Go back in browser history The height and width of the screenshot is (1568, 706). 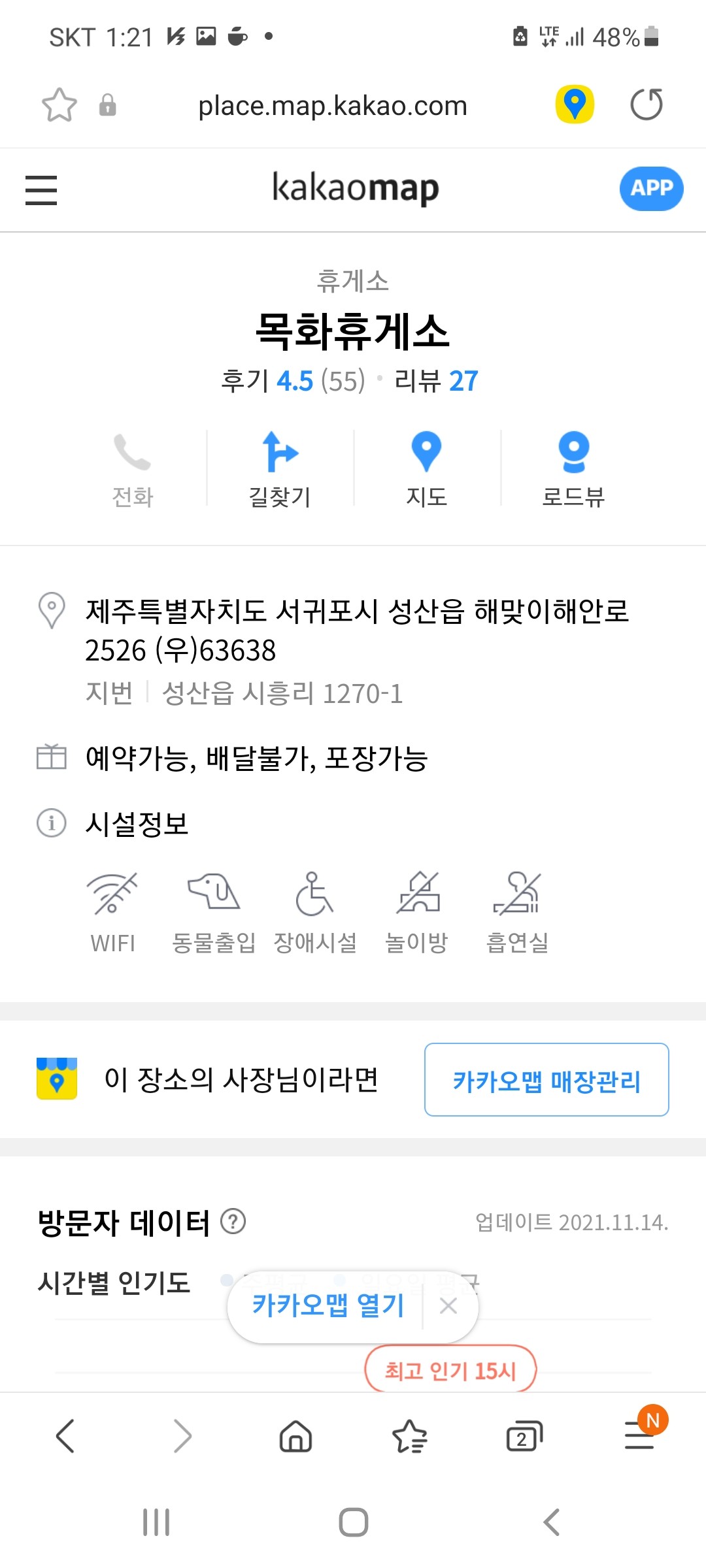65,1436
